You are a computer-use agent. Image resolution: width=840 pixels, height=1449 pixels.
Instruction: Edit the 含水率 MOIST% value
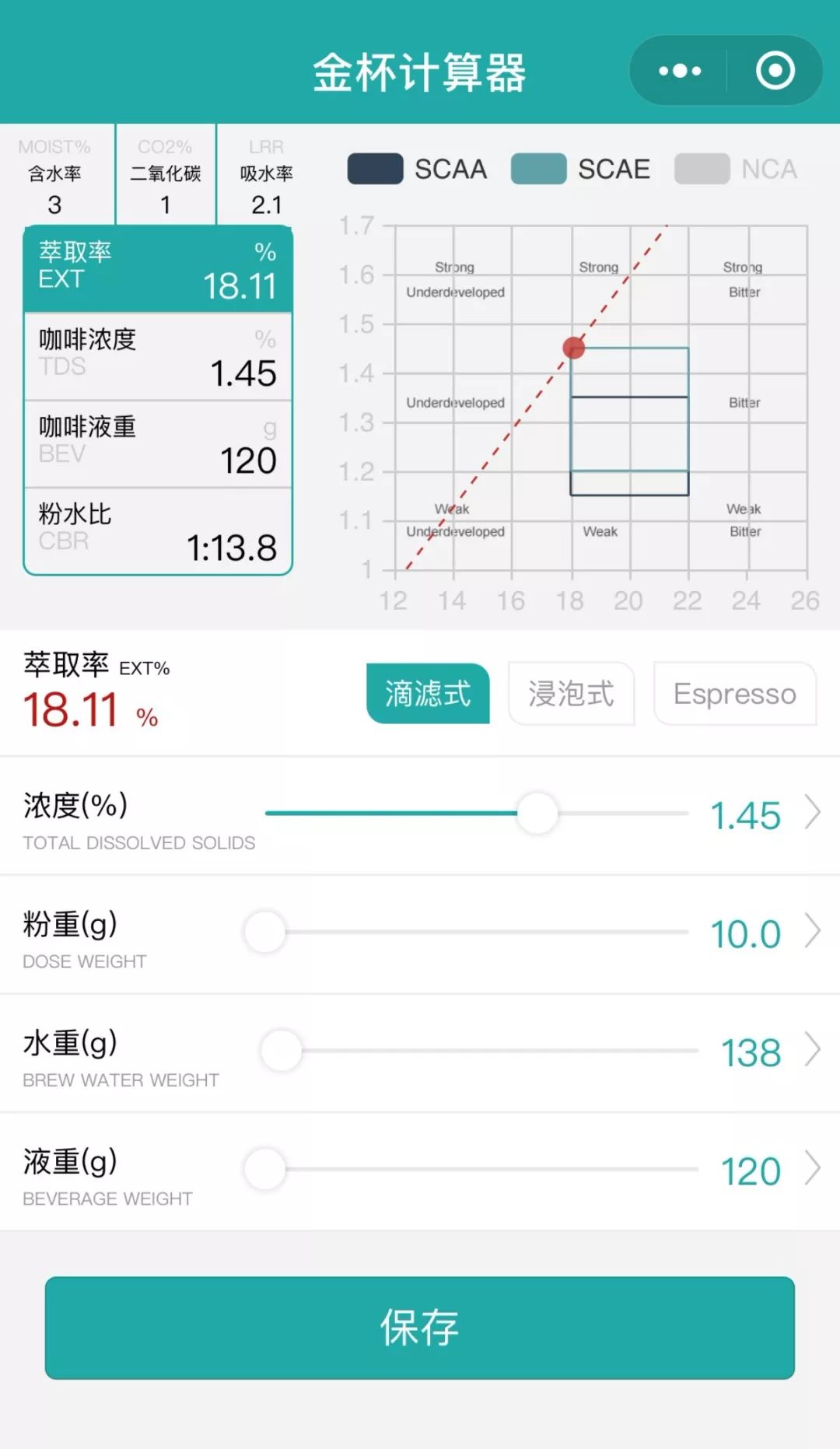[x=54, y=175]
